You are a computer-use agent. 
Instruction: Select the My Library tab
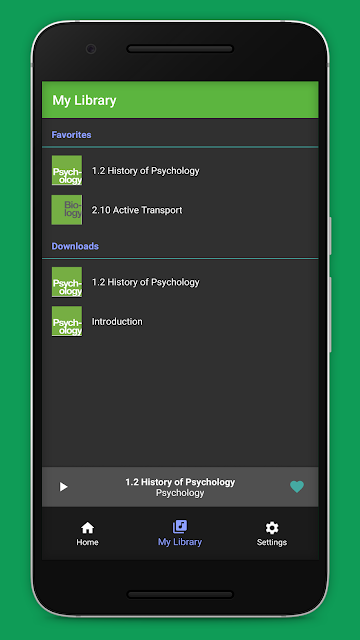click(x=180, y=533)
